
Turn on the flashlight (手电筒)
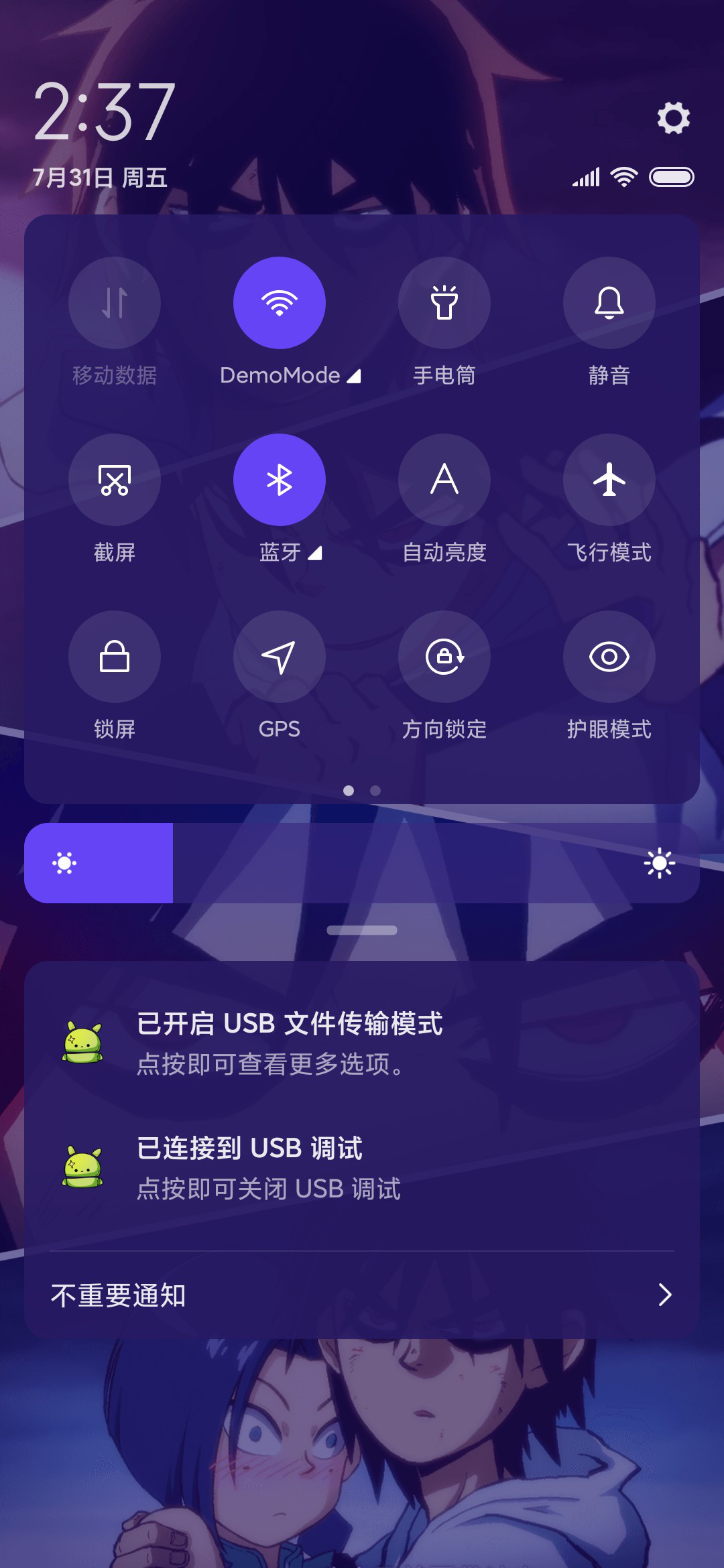click(444, 303)
